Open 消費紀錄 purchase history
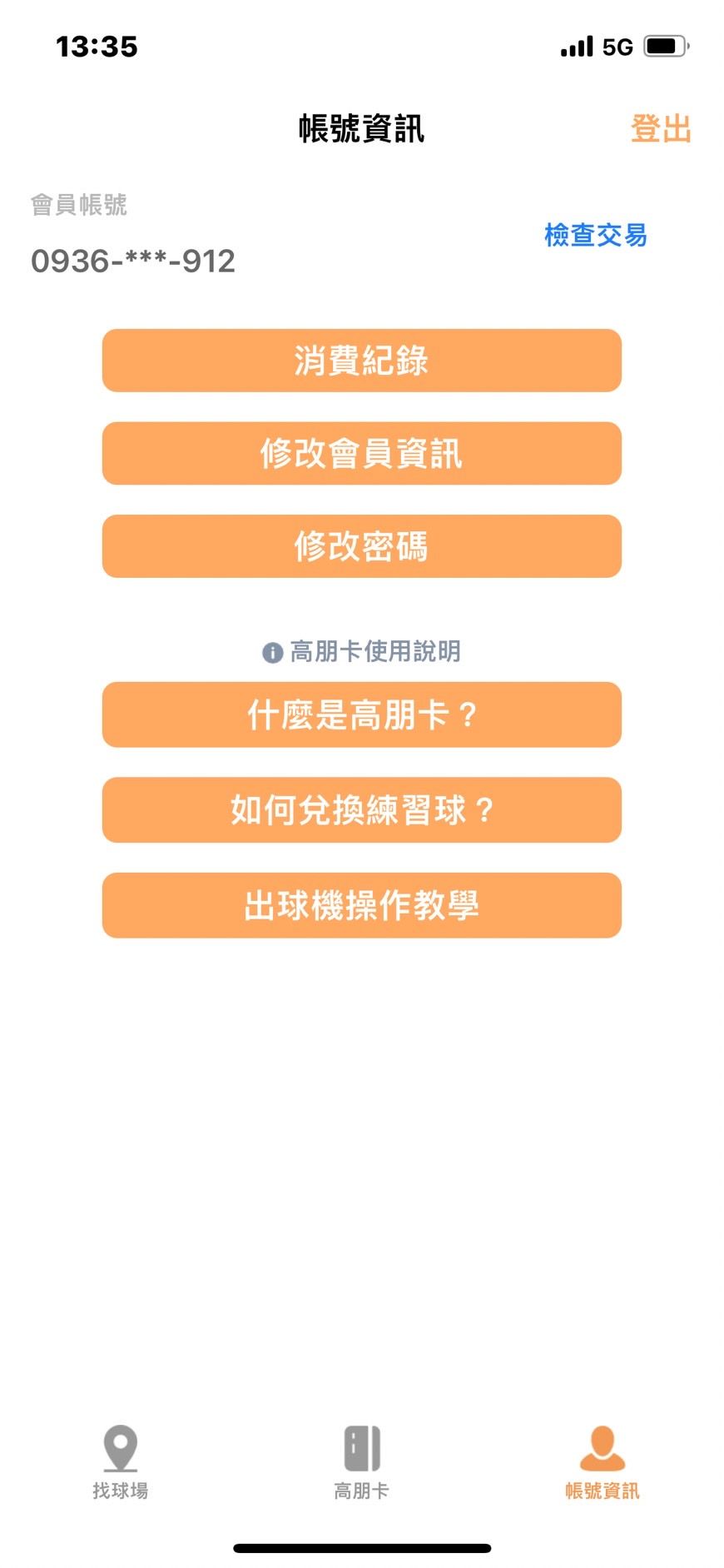The height and width of the screenshot is (1568, 724). (361, 361)
